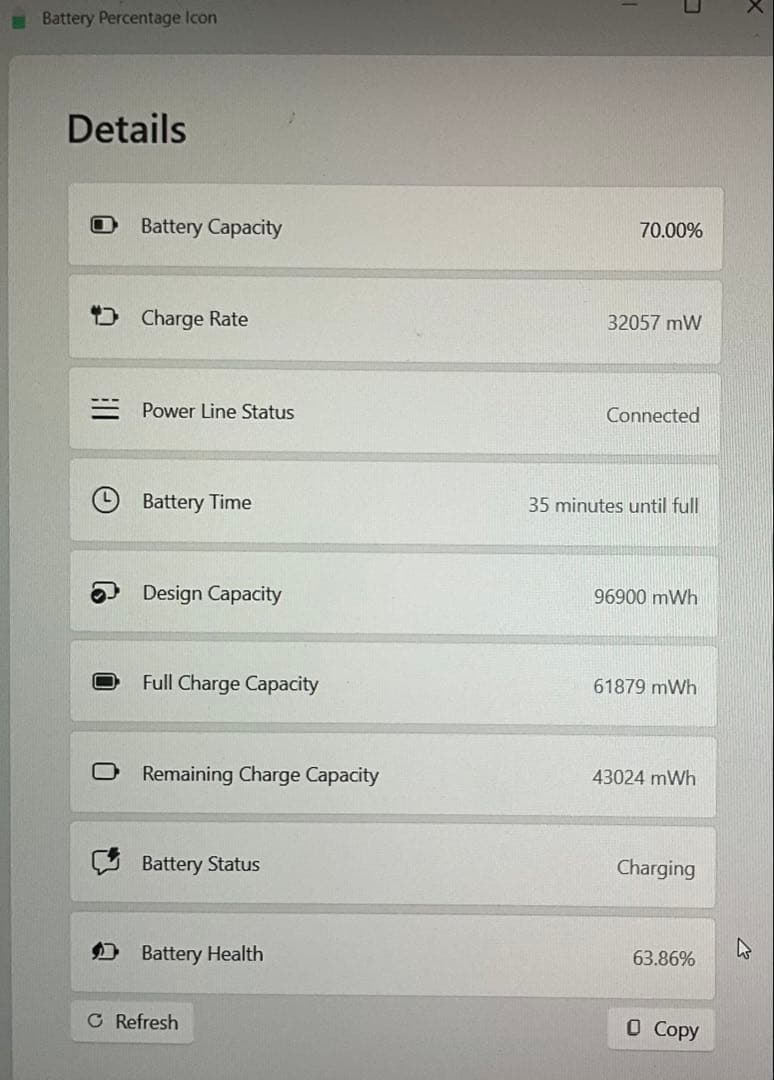The width and height of the screenshot is (774, 1080).
Task: Click the Battery Percentage Icon title bar
Action: (128, 17)
